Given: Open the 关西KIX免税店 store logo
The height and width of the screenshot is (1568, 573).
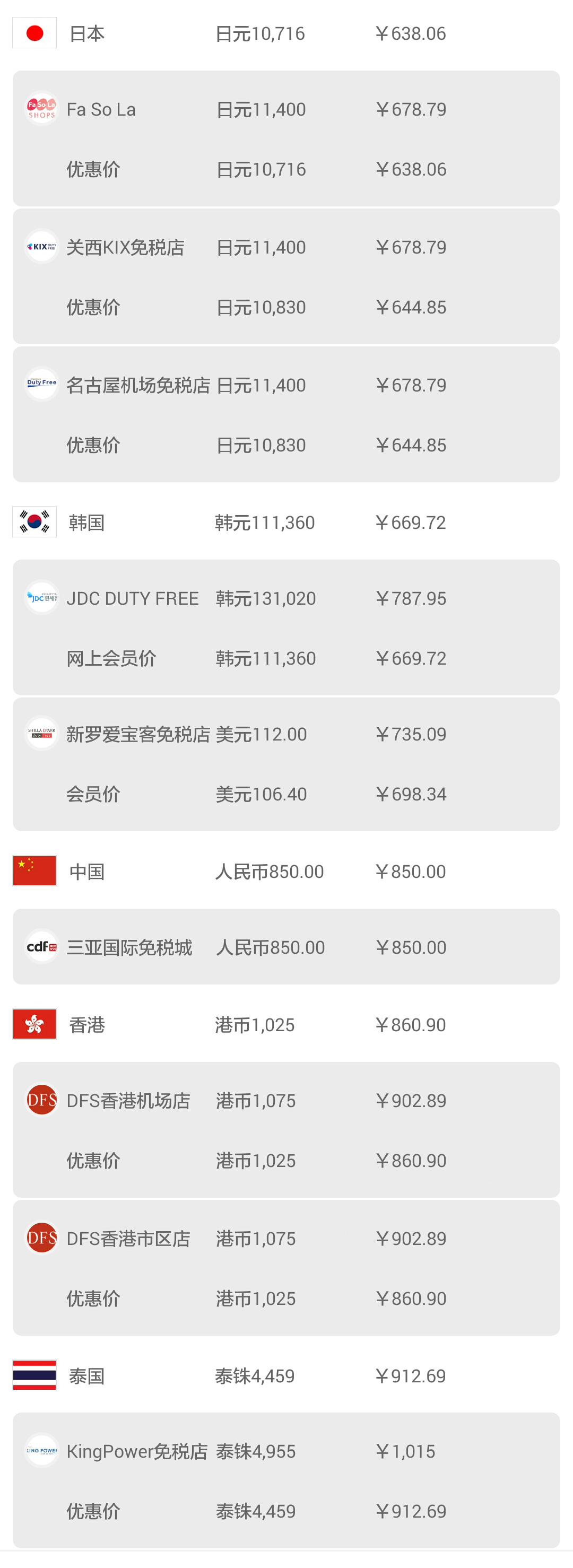Looking at the screenshot, I should click(41, 247).
